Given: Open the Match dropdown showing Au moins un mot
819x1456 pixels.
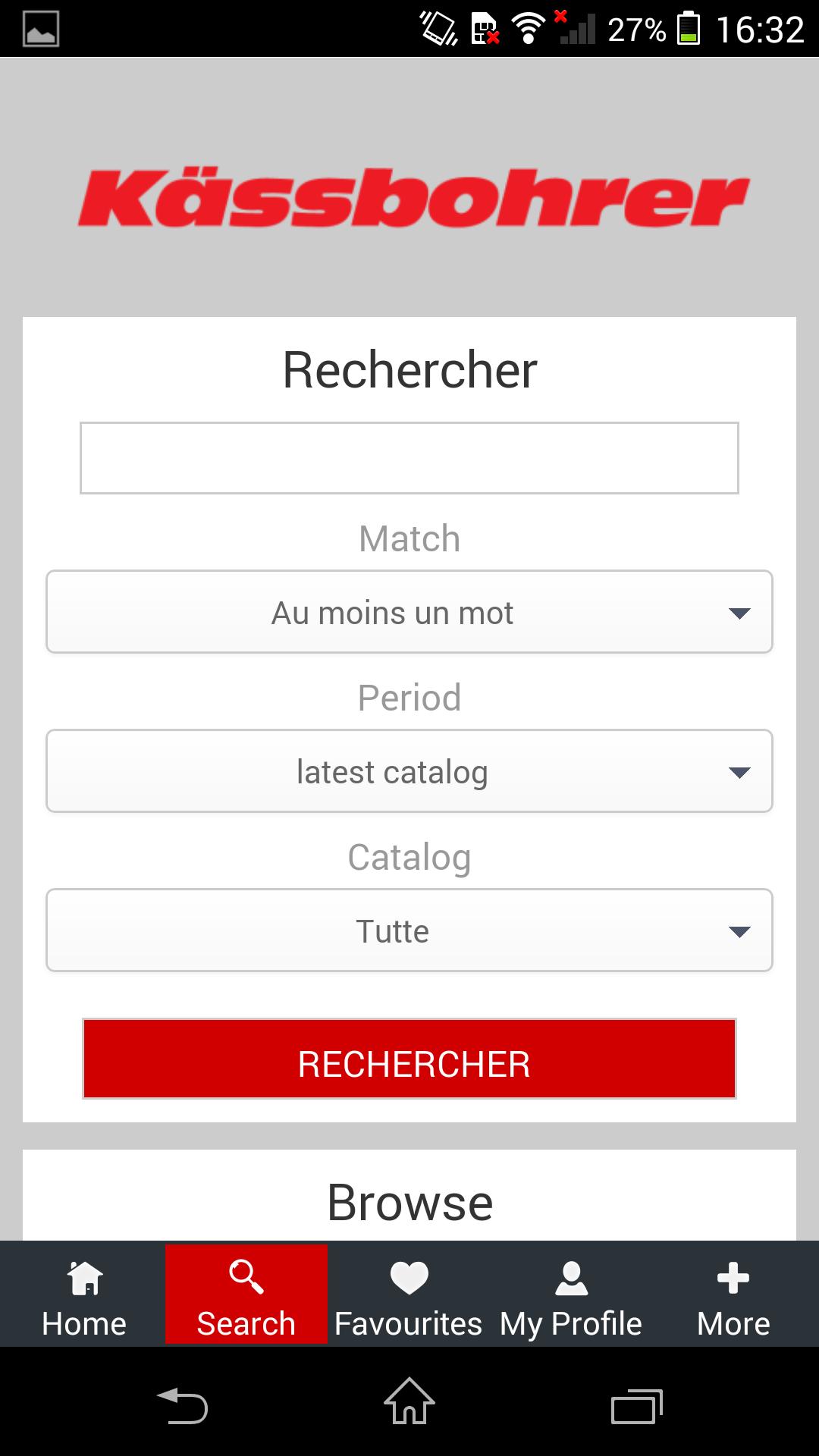Looking at the screenshot, I should point(409,612).
